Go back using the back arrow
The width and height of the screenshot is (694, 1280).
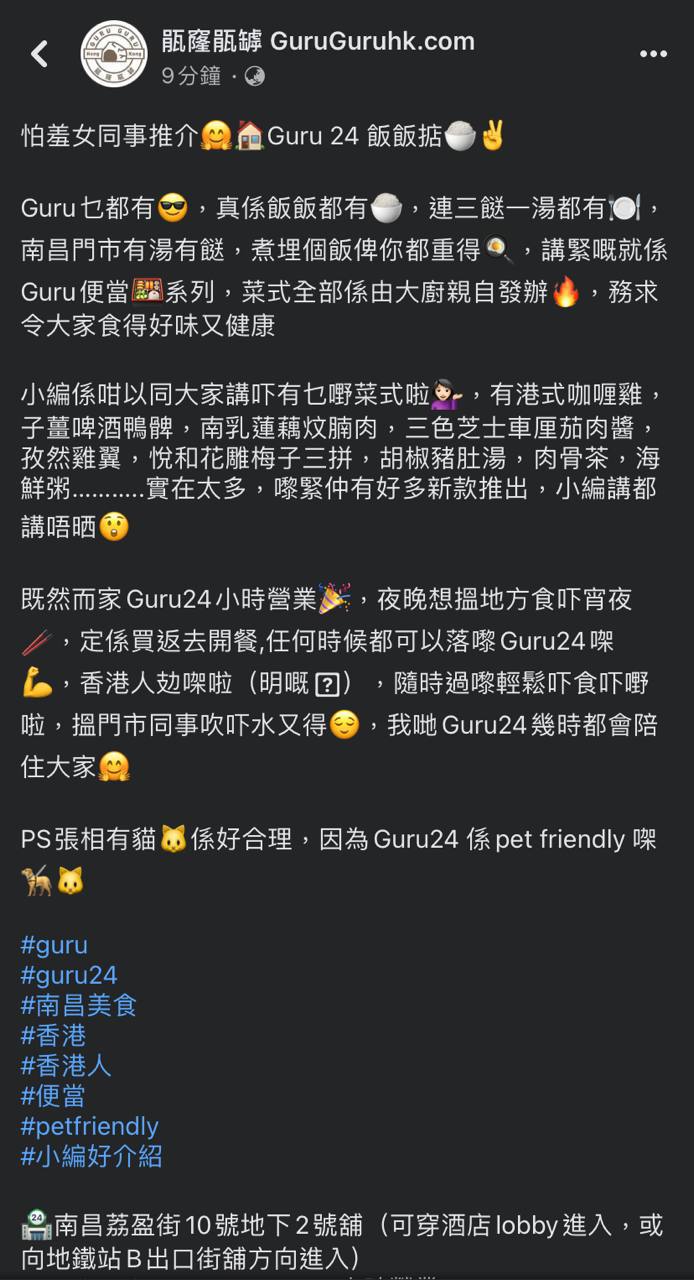point(40,54)
